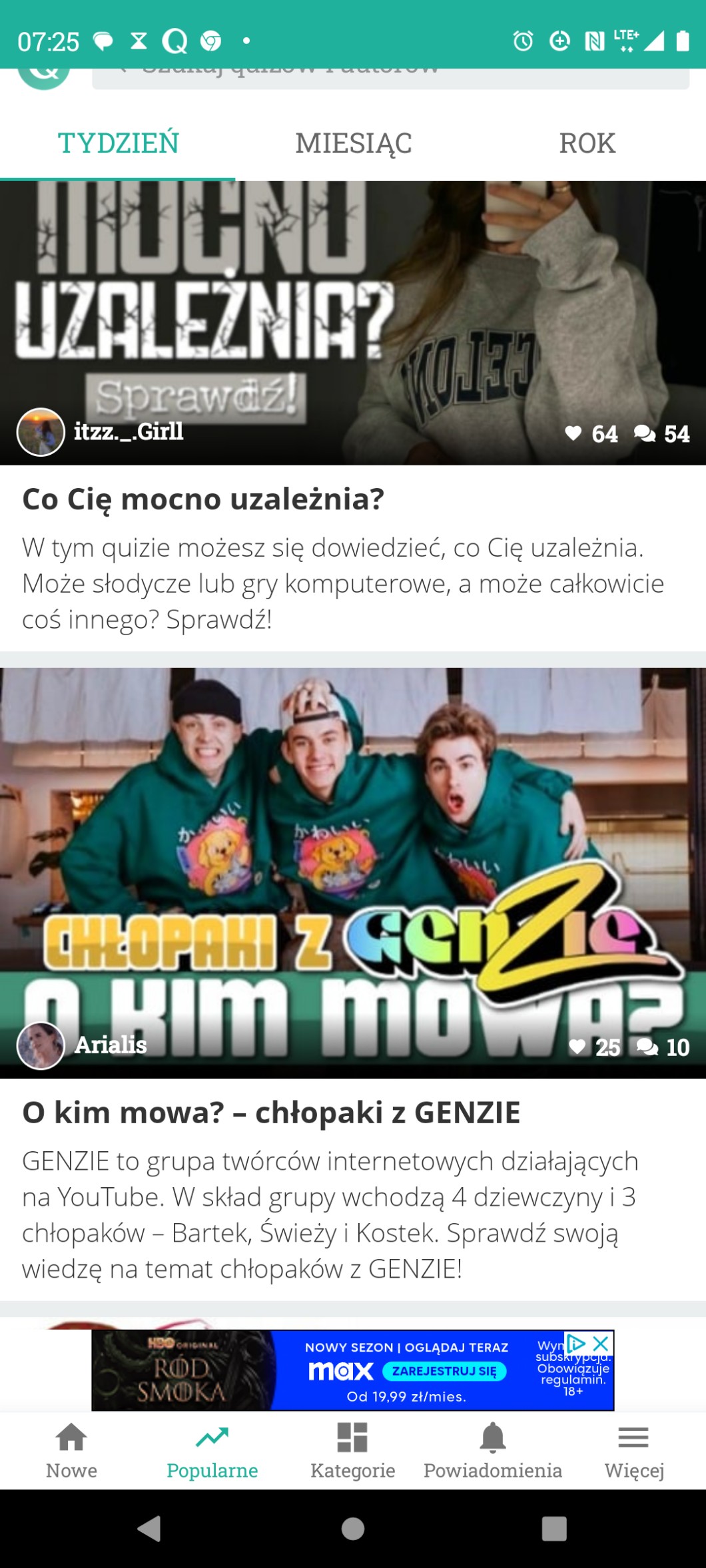Return to the home screen
This screenshot has height=1568, width=706.
tap(353, 1529)
